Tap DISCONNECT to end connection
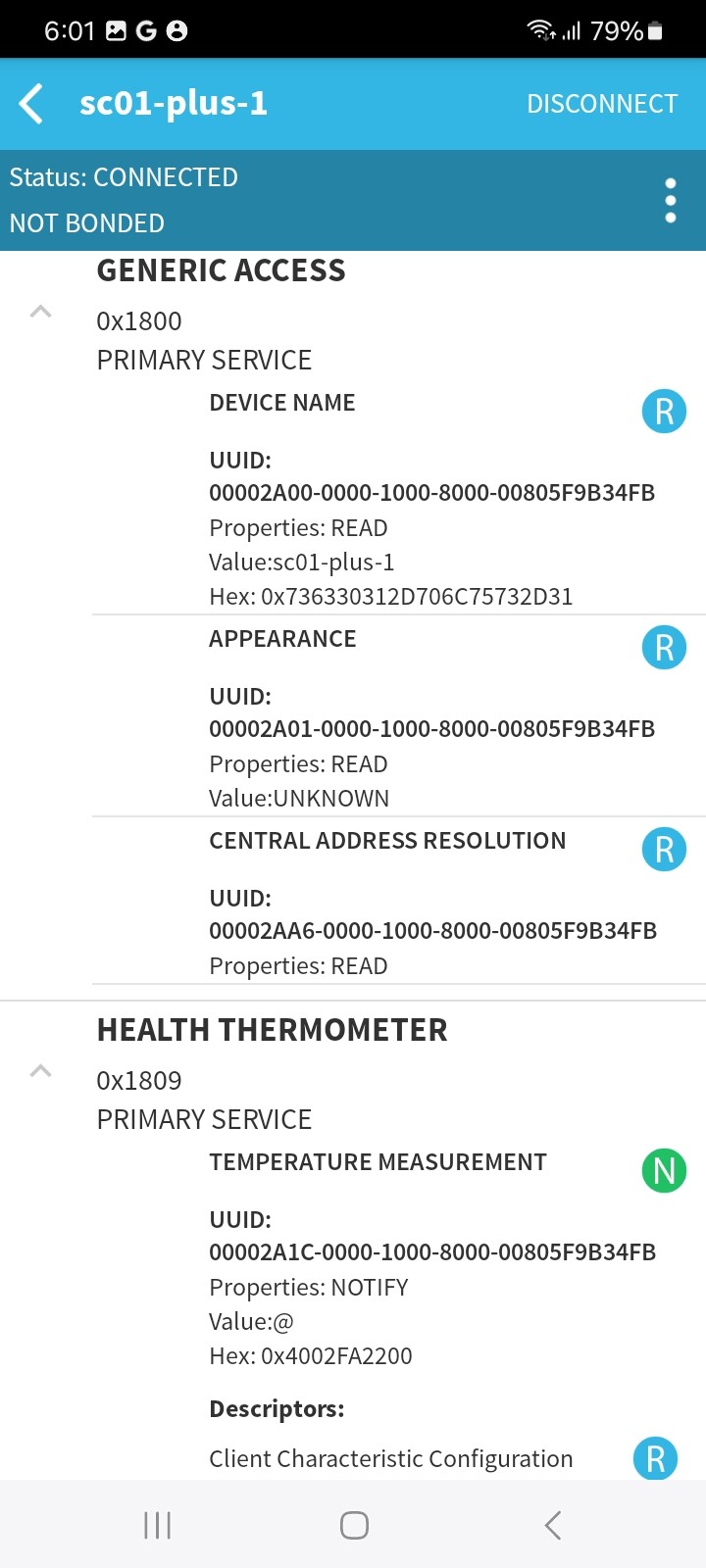 coord(602,103)
